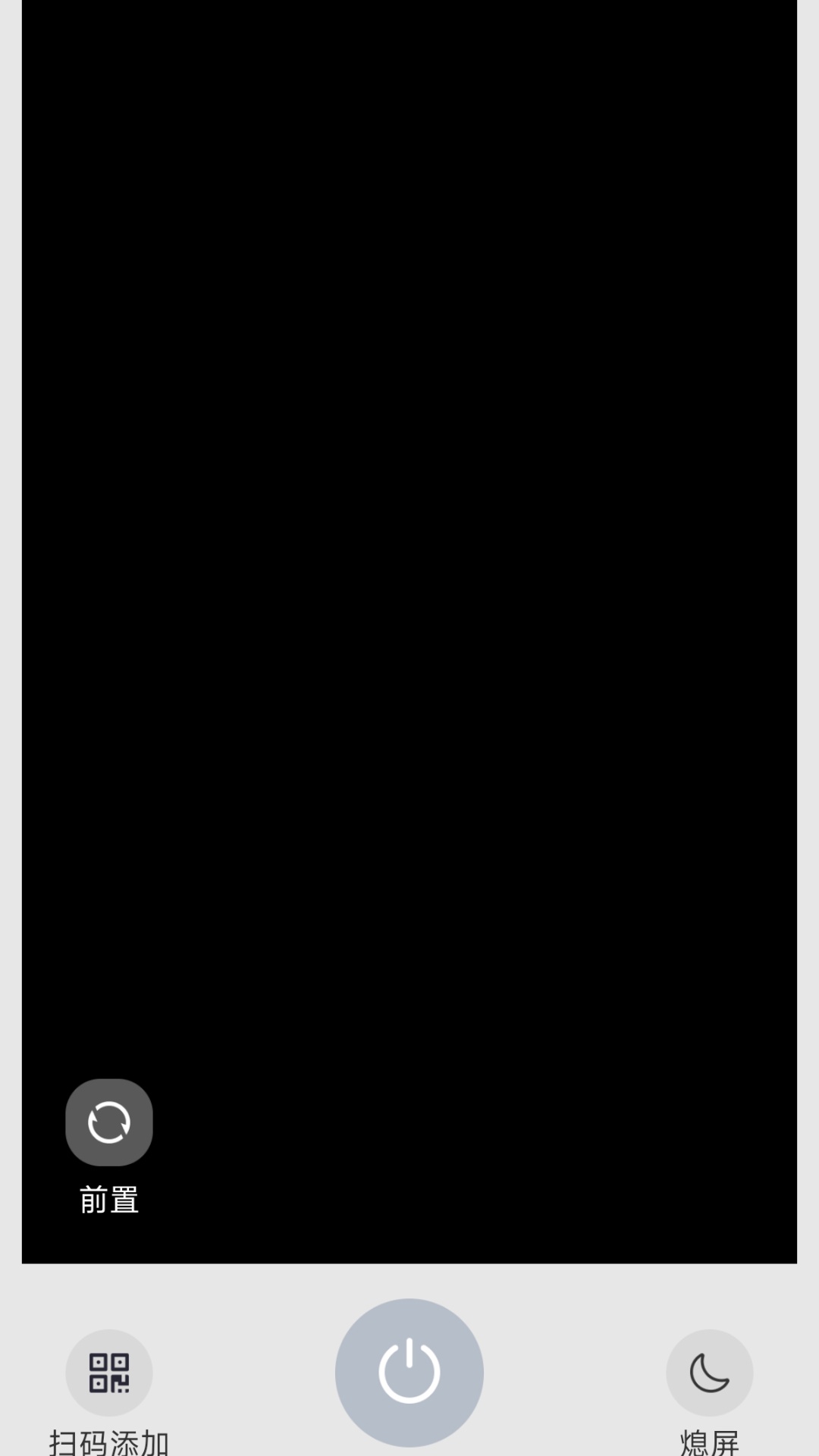This screenshot has height=1456, width=819.
Task: Switch camera using the 前置 button
Action: point(108,1122)
